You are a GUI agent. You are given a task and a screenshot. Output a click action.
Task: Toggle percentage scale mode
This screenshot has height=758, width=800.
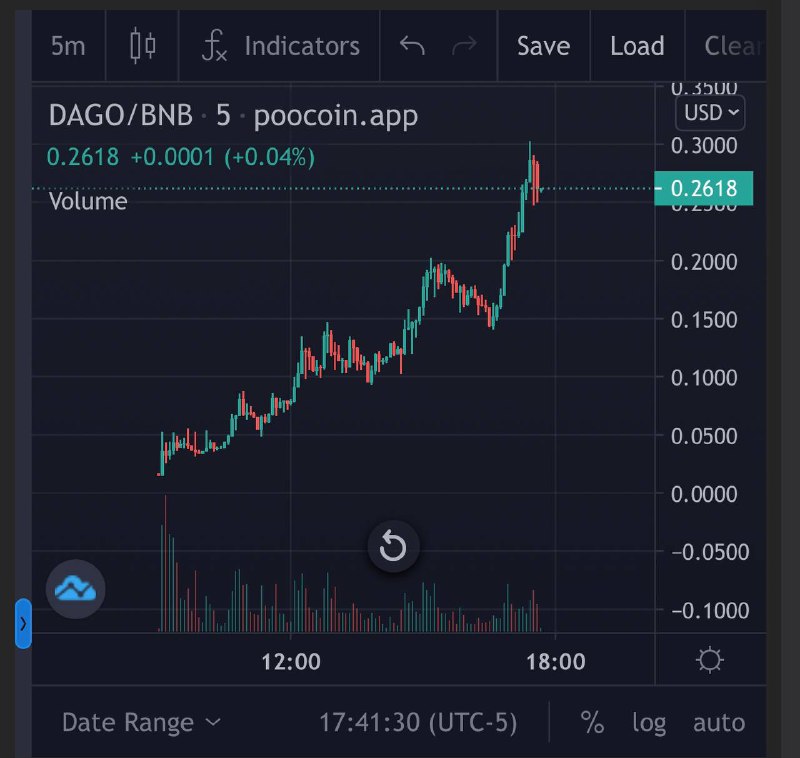tap(592, 722)
